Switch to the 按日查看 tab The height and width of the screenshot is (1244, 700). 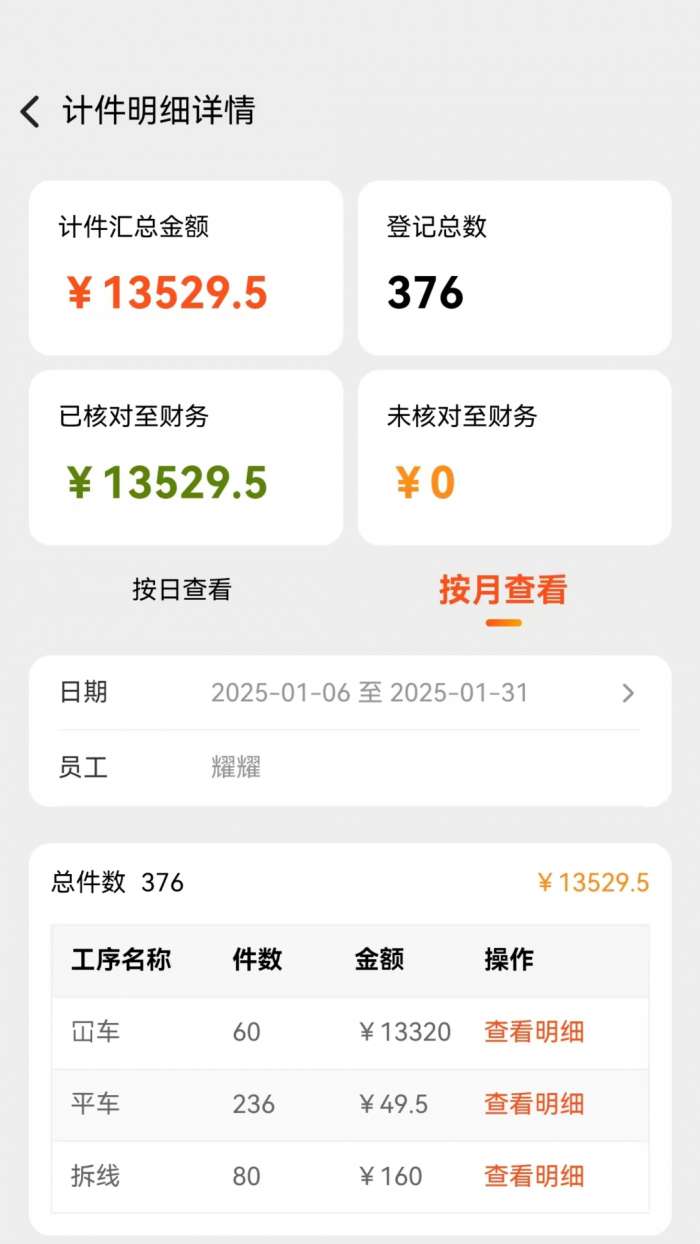click(x=182, y=590)
